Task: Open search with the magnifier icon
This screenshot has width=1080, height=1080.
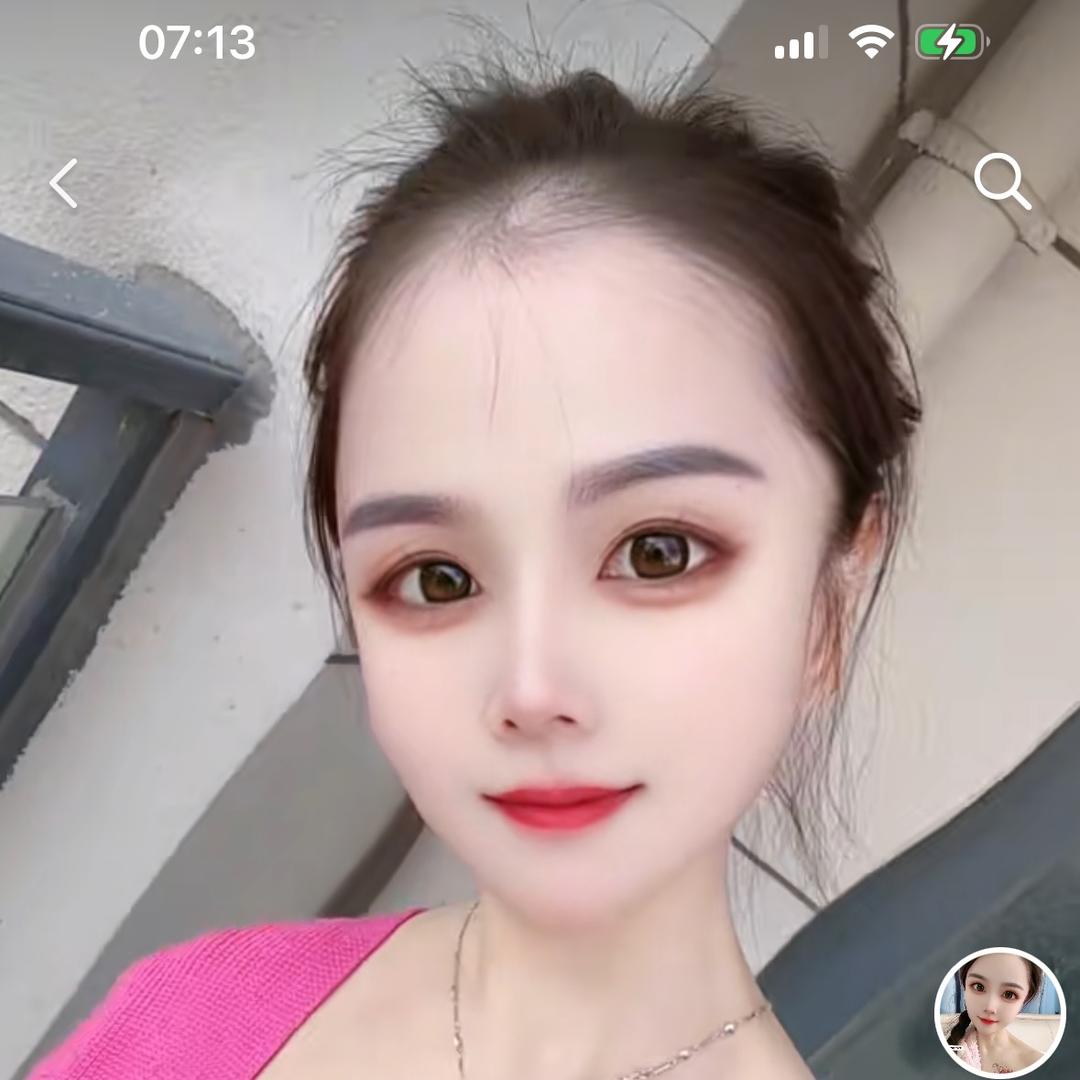Action: pos(1001,182)
